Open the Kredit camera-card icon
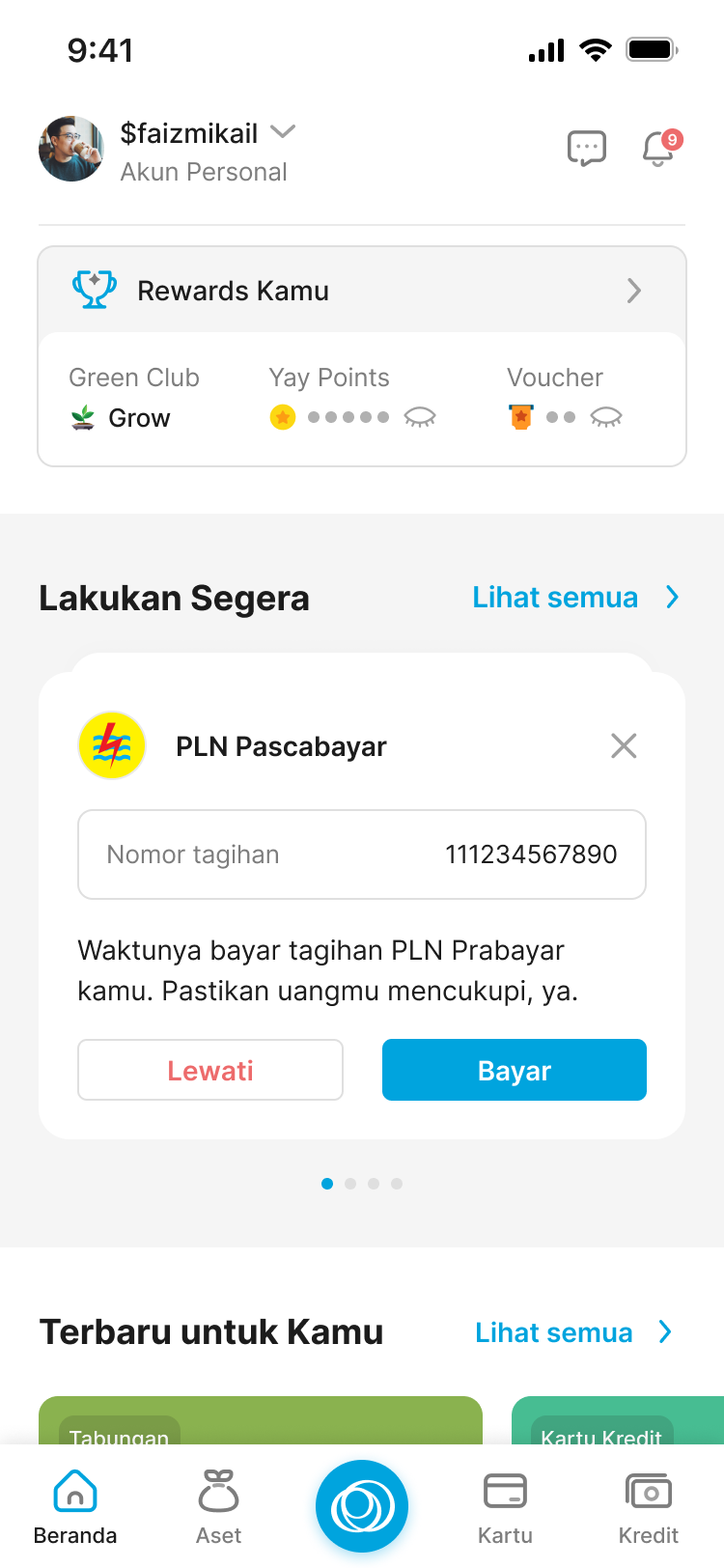This screenshot has height=1568, width=724. click(648, 1492)
